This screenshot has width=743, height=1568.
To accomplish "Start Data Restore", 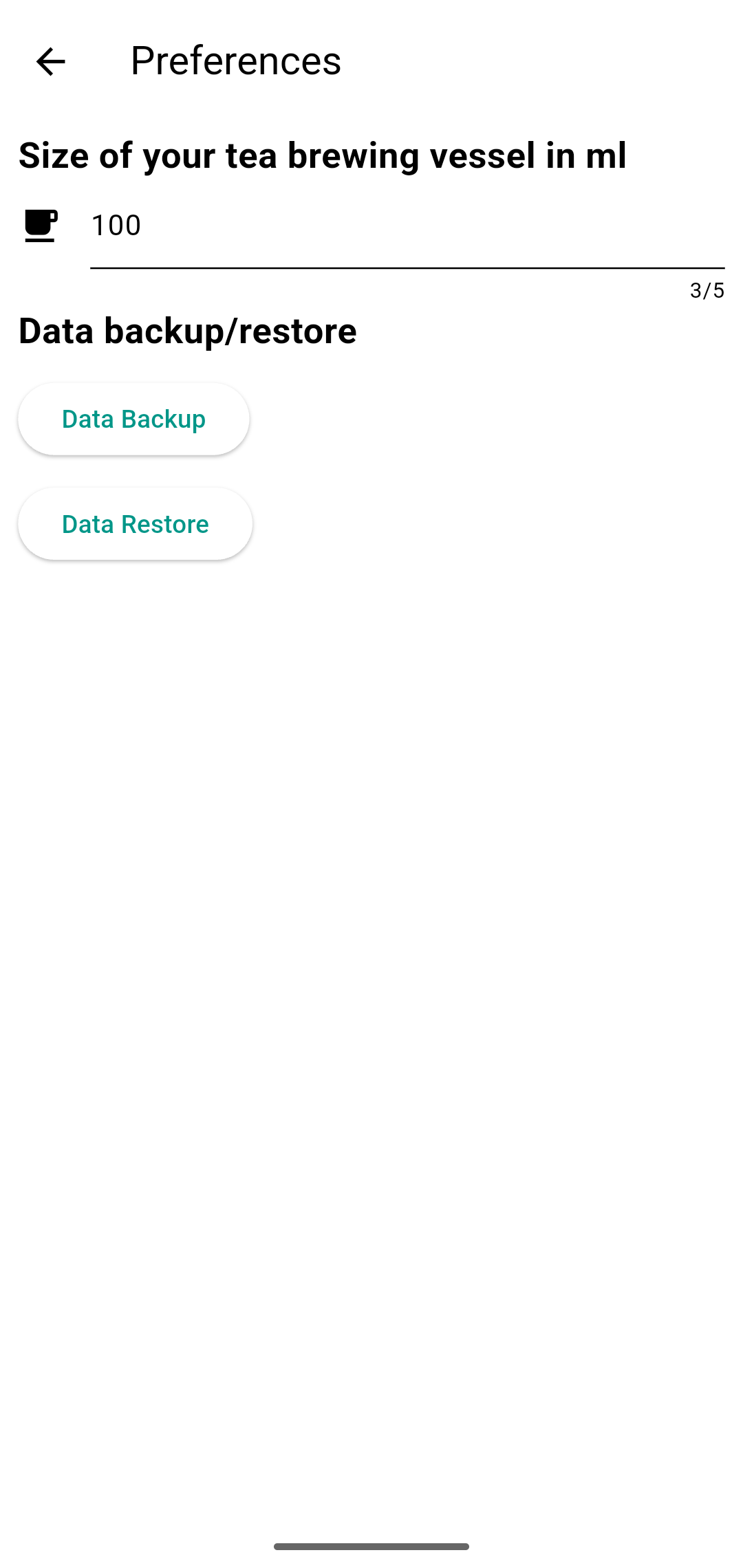I will (x=136, y=524).
